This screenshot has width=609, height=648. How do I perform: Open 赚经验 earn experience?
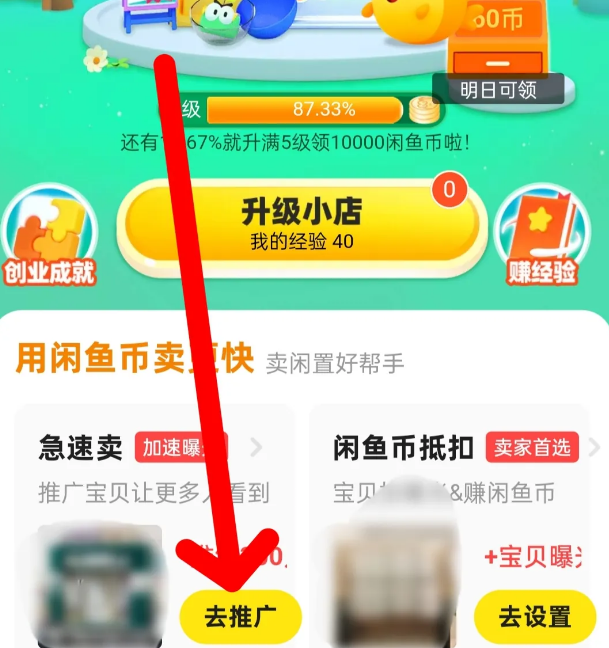click(x=542, y=240)
